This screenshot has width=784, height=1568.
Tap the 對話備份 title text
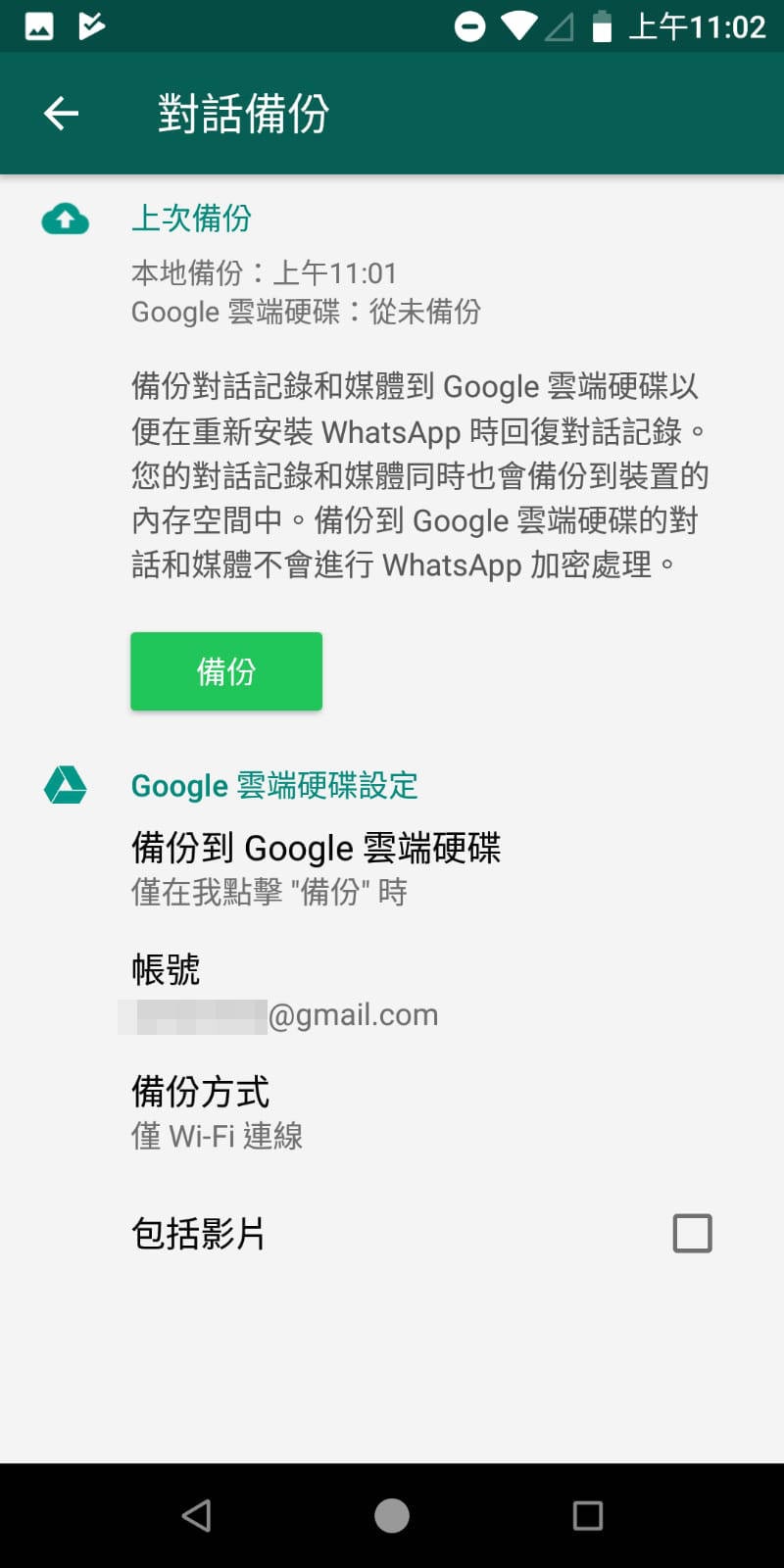coord(242,113)
